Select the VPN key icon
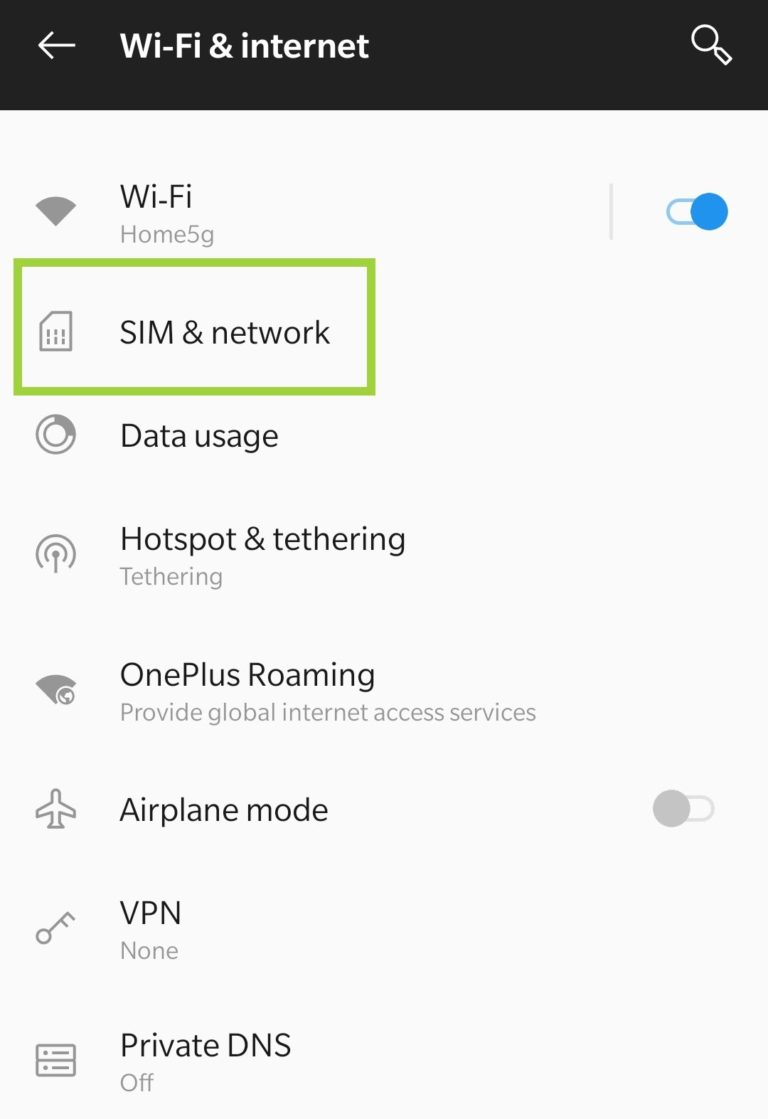The height and width of the screenshot is (1119, 768). (55, 926)
